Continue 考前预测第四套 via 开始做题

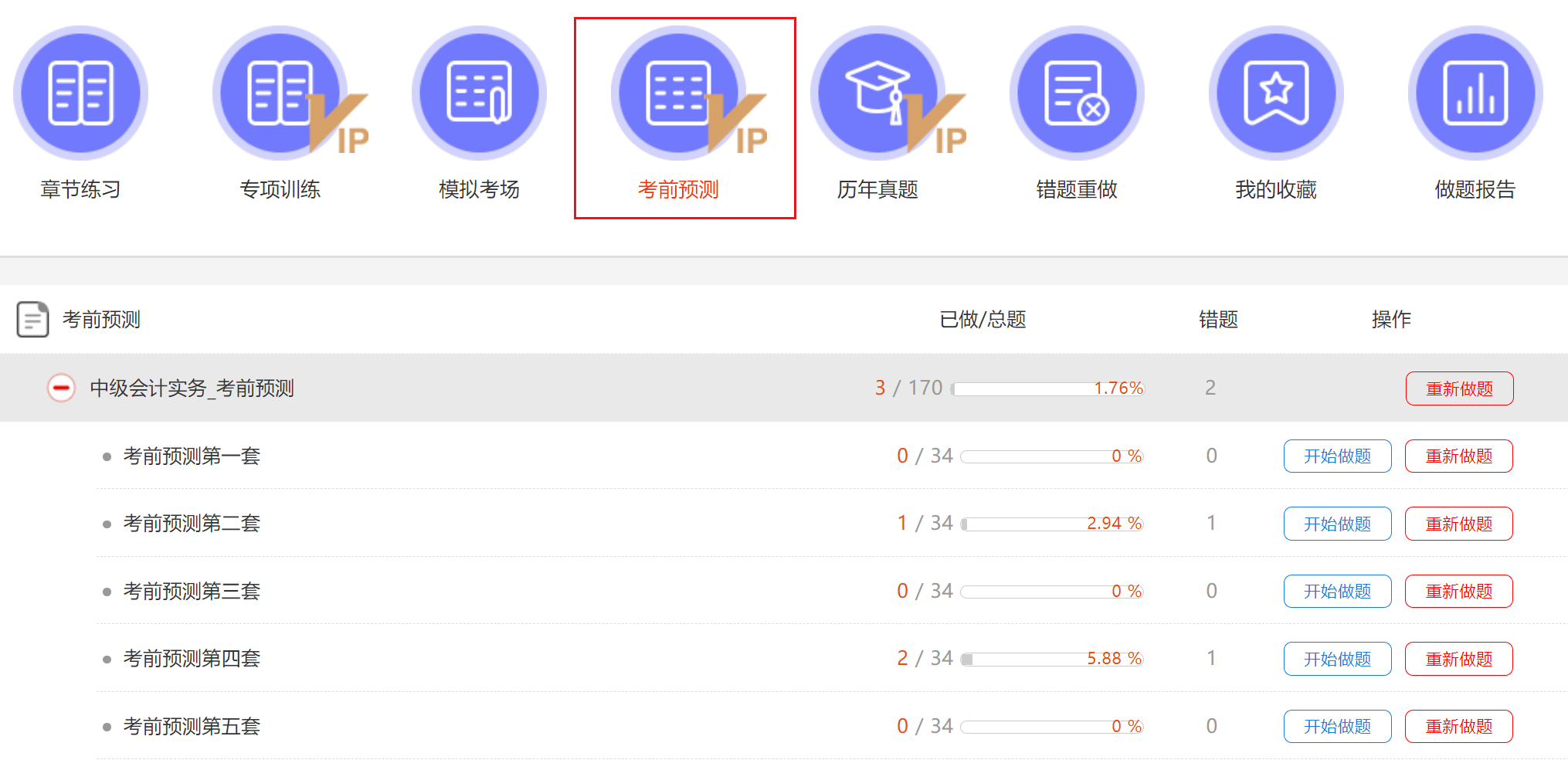click(1337, 659)
